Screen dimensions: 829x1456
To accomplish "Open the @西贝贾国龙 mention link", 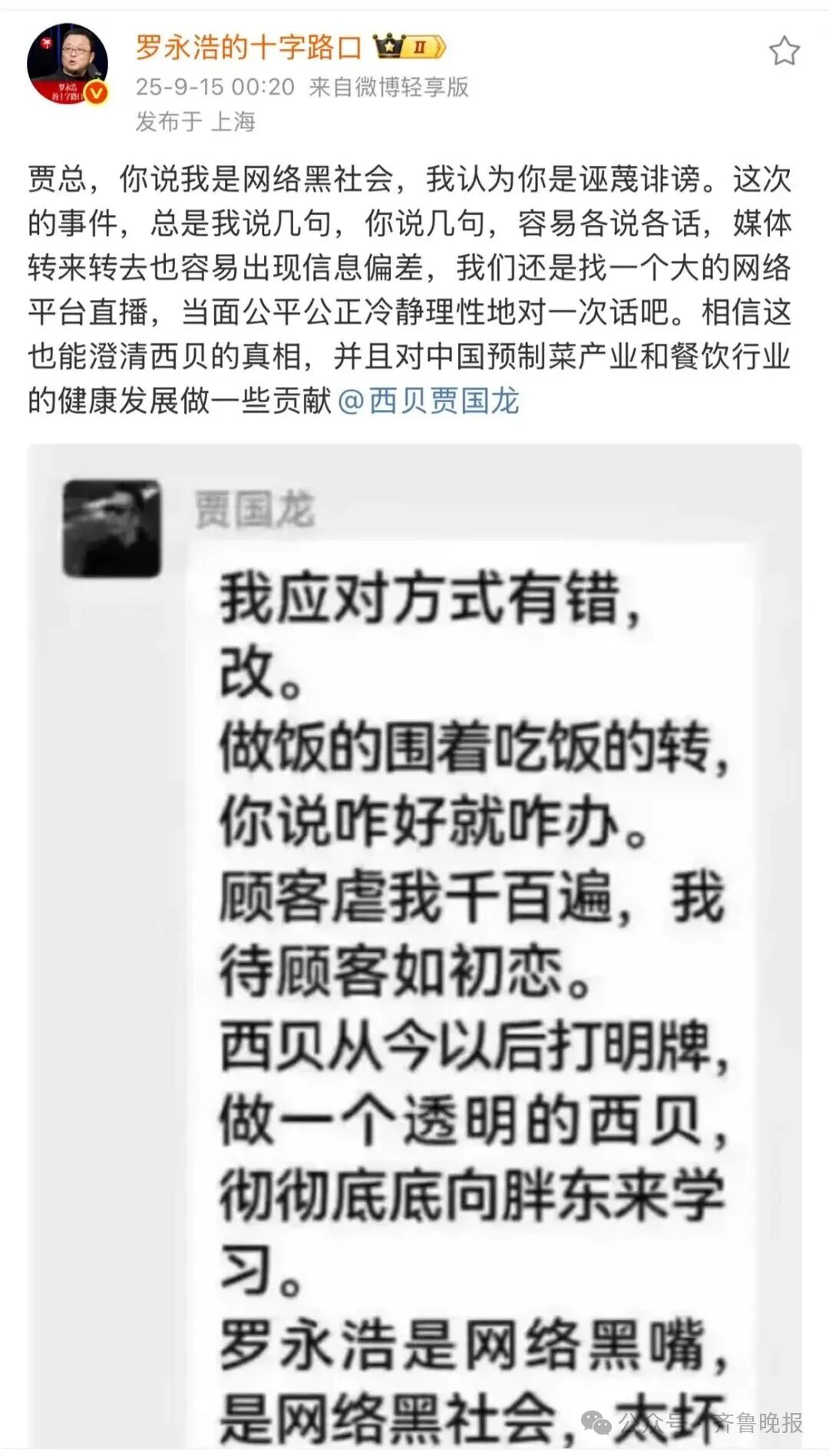I will coord(428,401).
